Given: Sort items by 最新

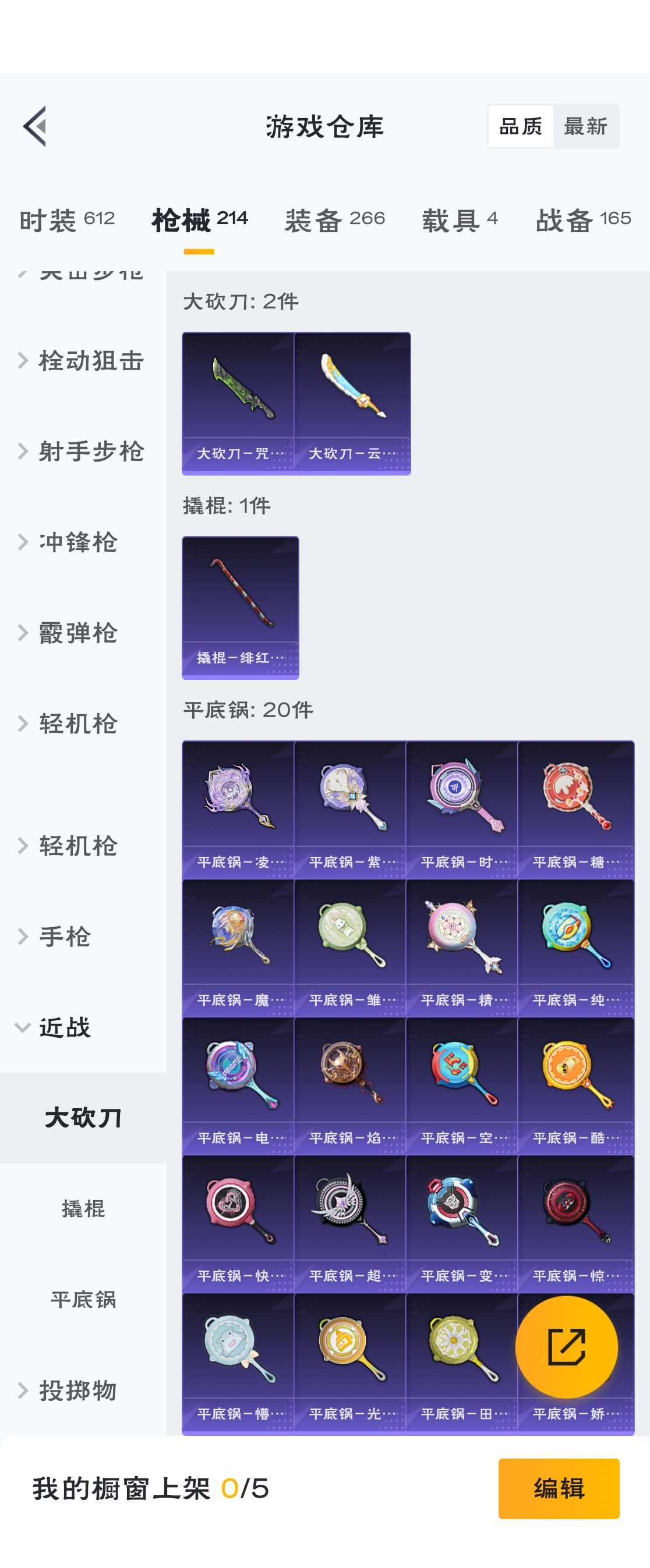Looking at the screenshot, I should click(x=585, y=126).
